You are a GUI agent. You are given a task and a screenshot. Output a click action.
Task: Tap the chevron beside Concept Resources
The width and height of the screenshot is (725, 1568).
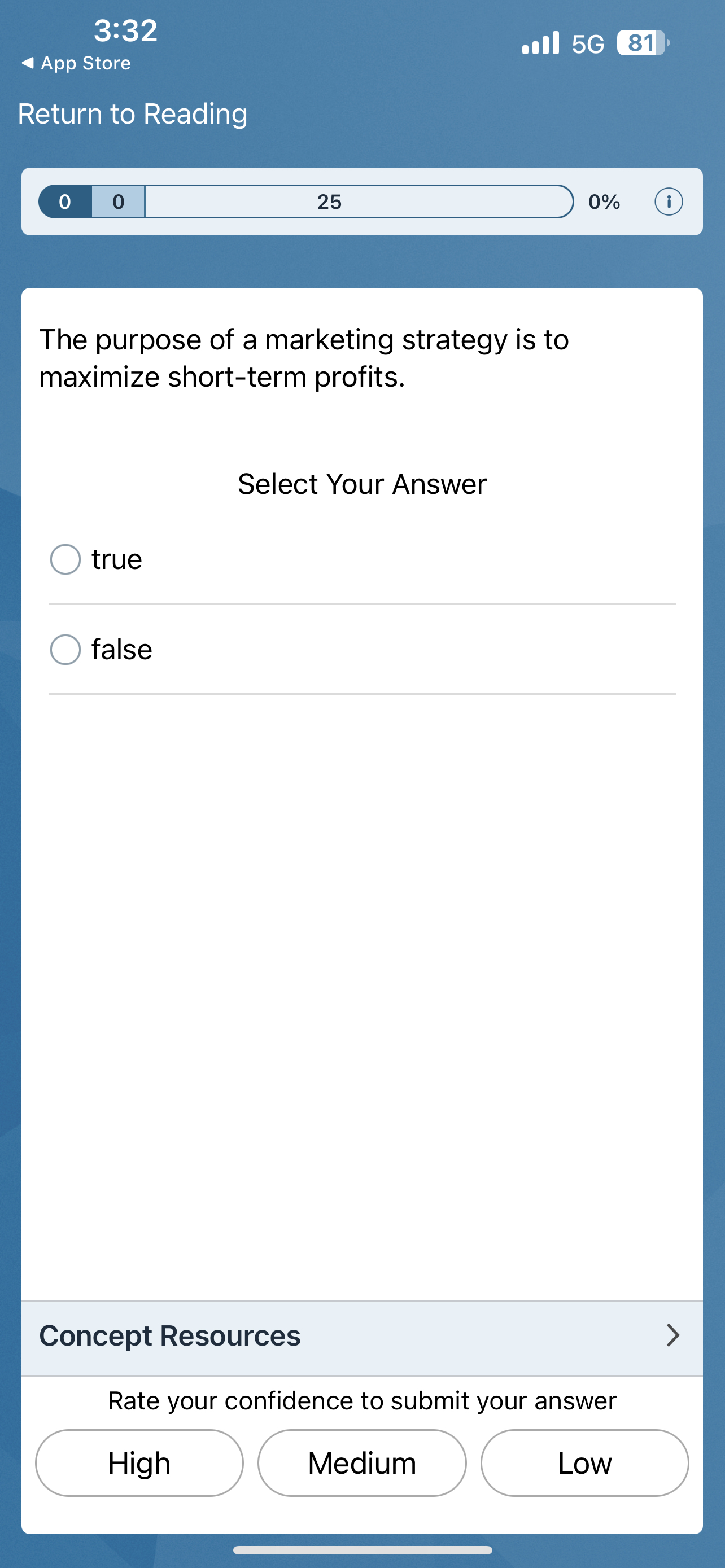(x=672, y=1335)
